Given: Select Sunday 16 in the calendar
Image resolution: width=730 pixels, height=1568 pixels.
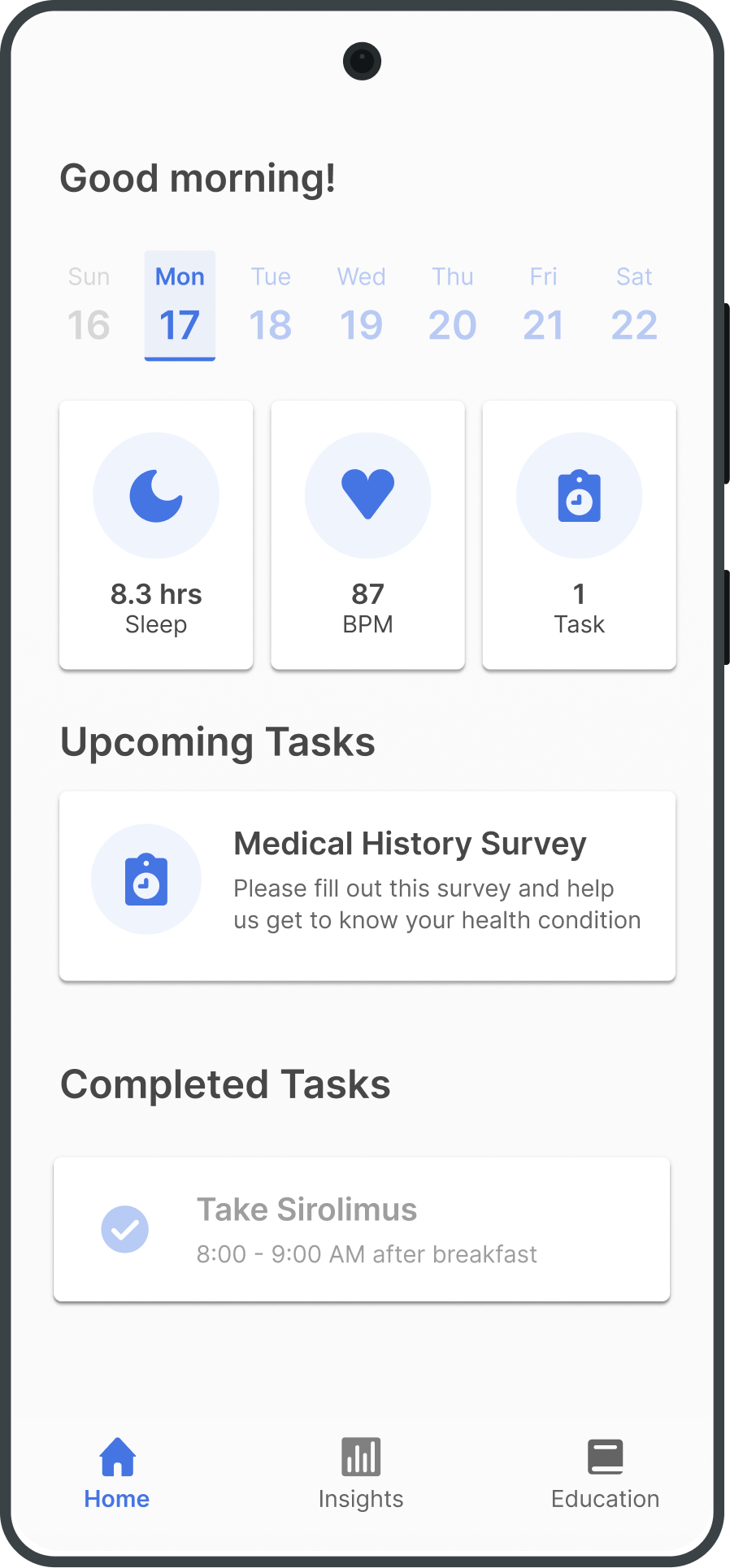Looking at the screenshot, I should pos(89,306).
